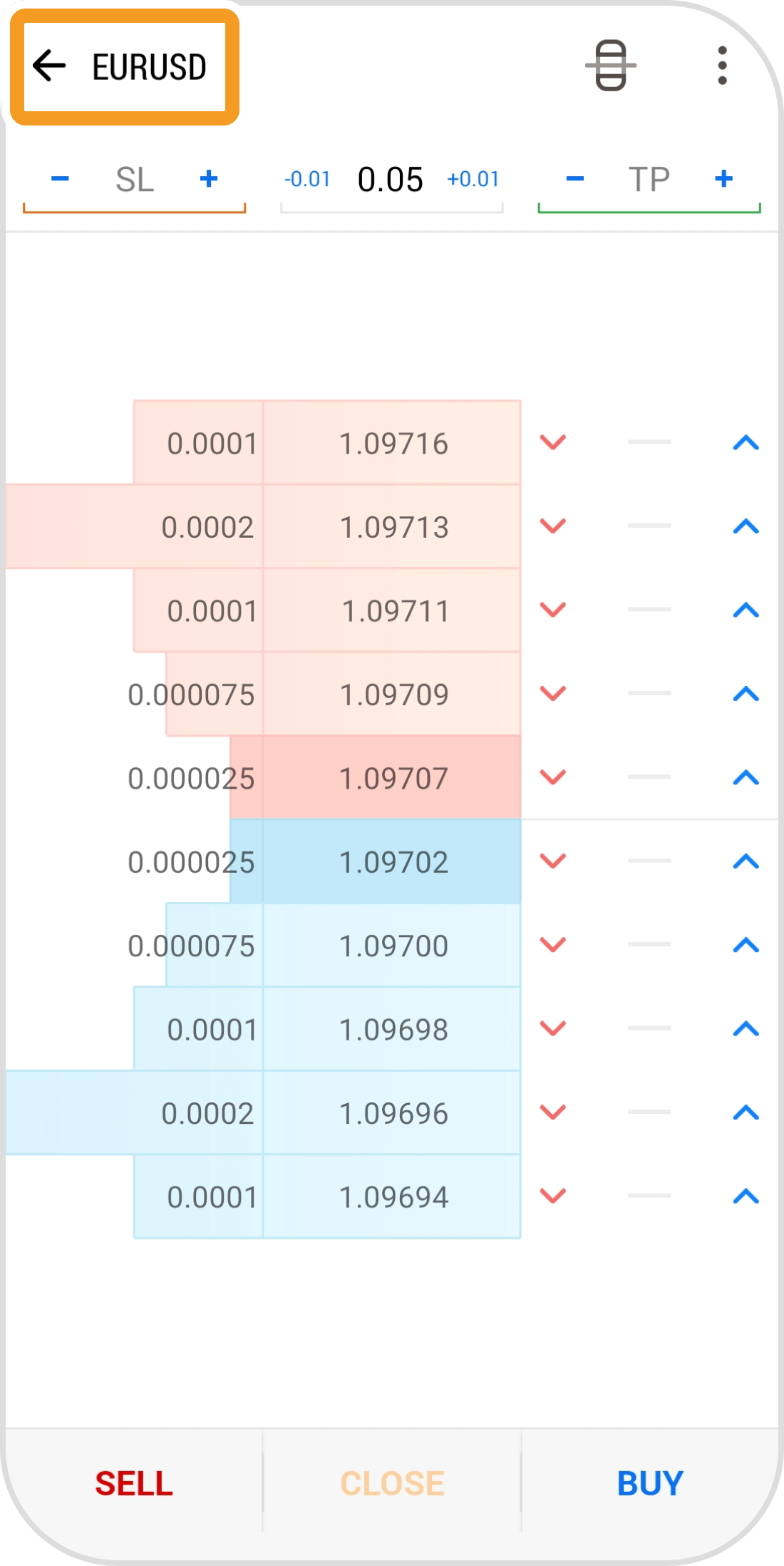Decrease the TP value
Image resolution: width=784 pixels, height=1566 pixels.
click(575, 178)
